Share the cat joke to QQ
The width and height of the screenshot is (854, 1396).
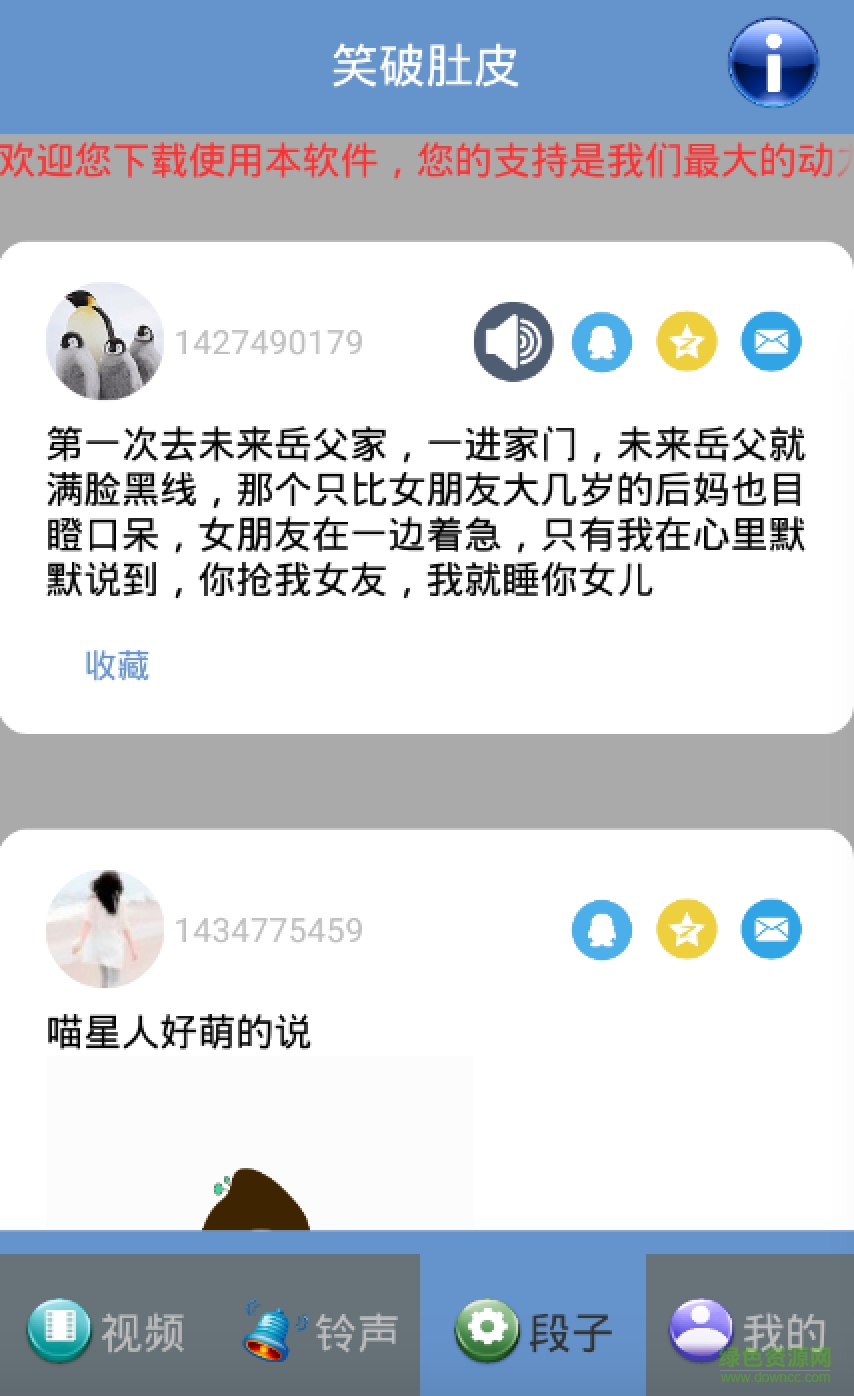click(601, 929)
